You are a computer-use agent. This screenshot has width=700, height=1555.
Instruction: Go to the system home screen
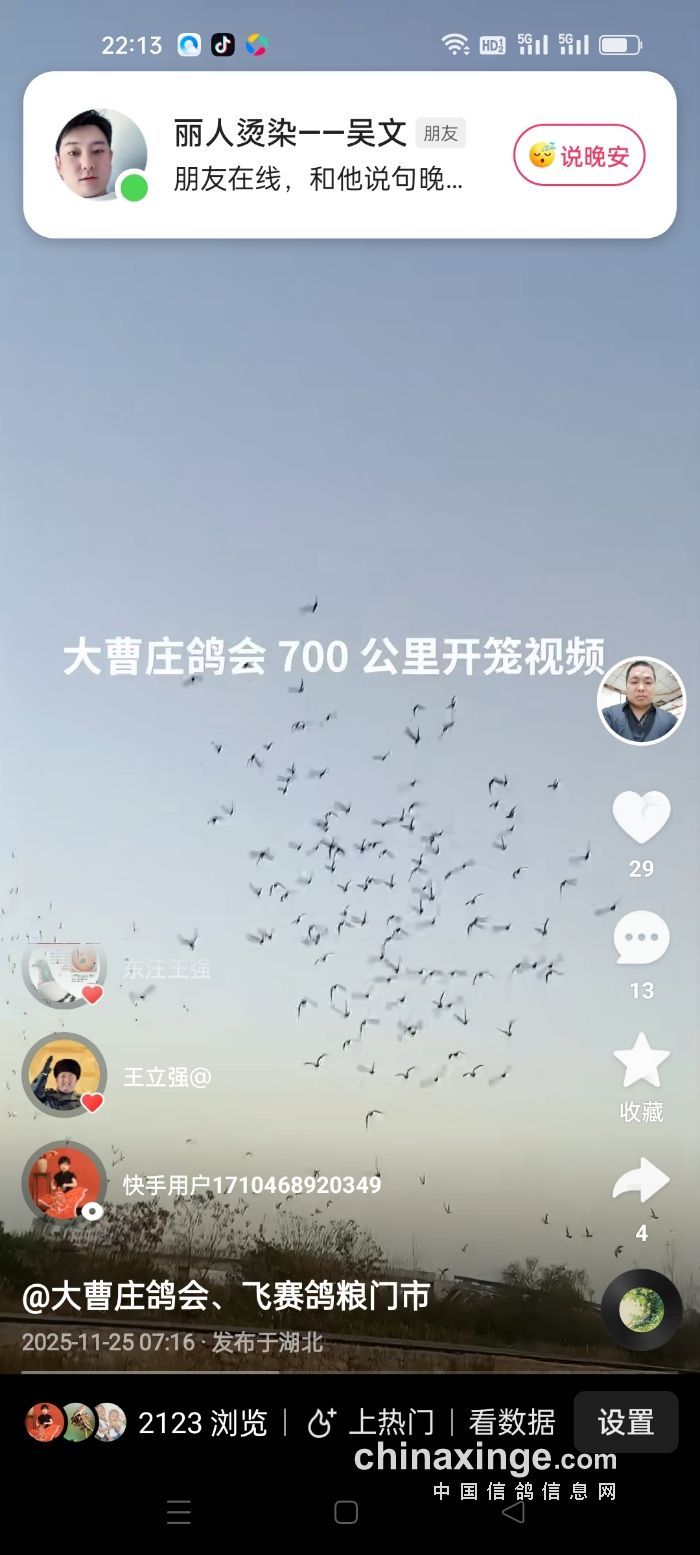pos(346,1512)
